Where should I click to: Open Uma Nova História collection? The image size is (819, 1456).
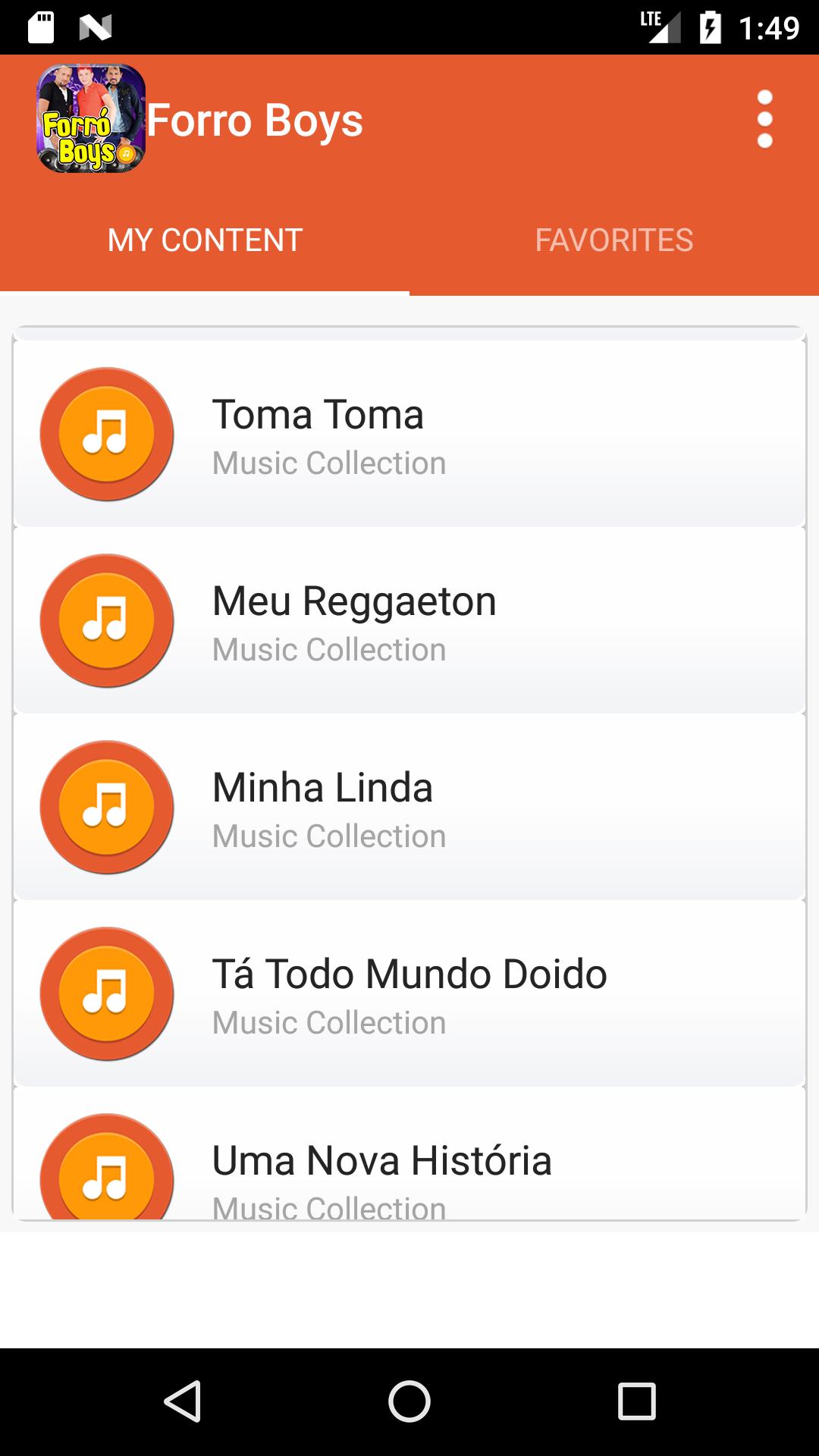tap(409, 1154)
